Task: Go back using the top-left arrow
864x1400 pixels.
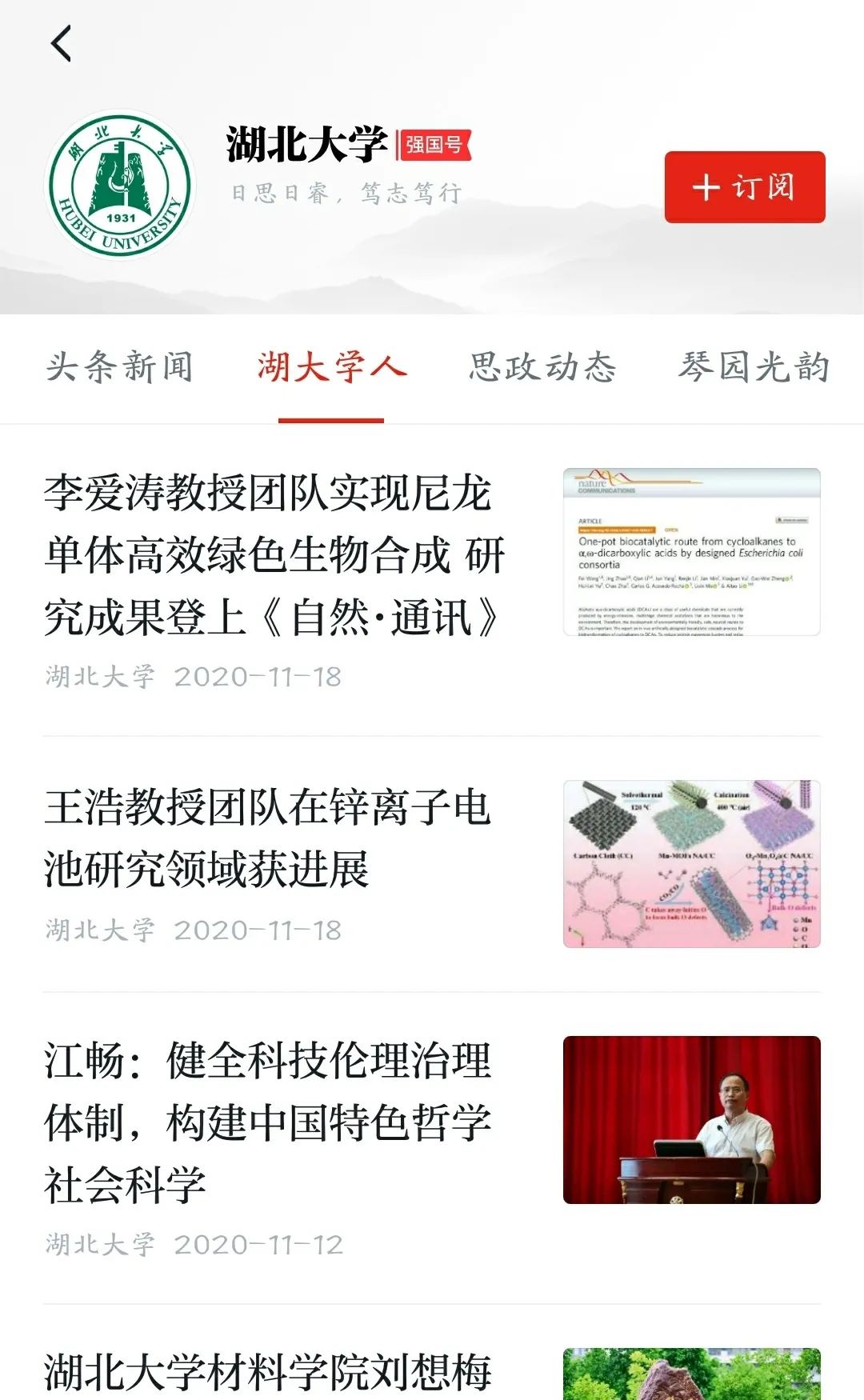Action: coord(62,43)
